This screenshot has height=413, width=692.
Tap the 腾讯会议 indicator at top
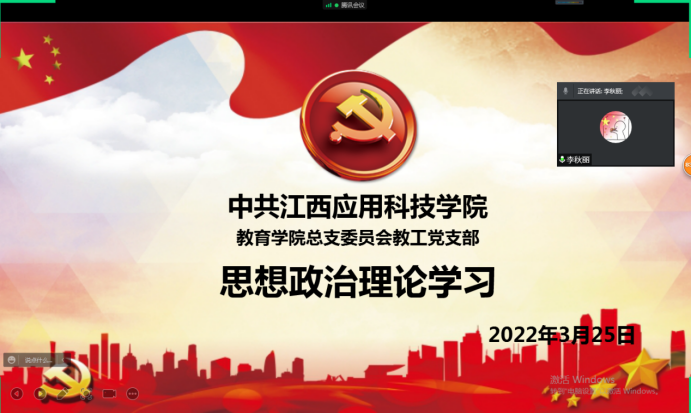tap(346, 5)
